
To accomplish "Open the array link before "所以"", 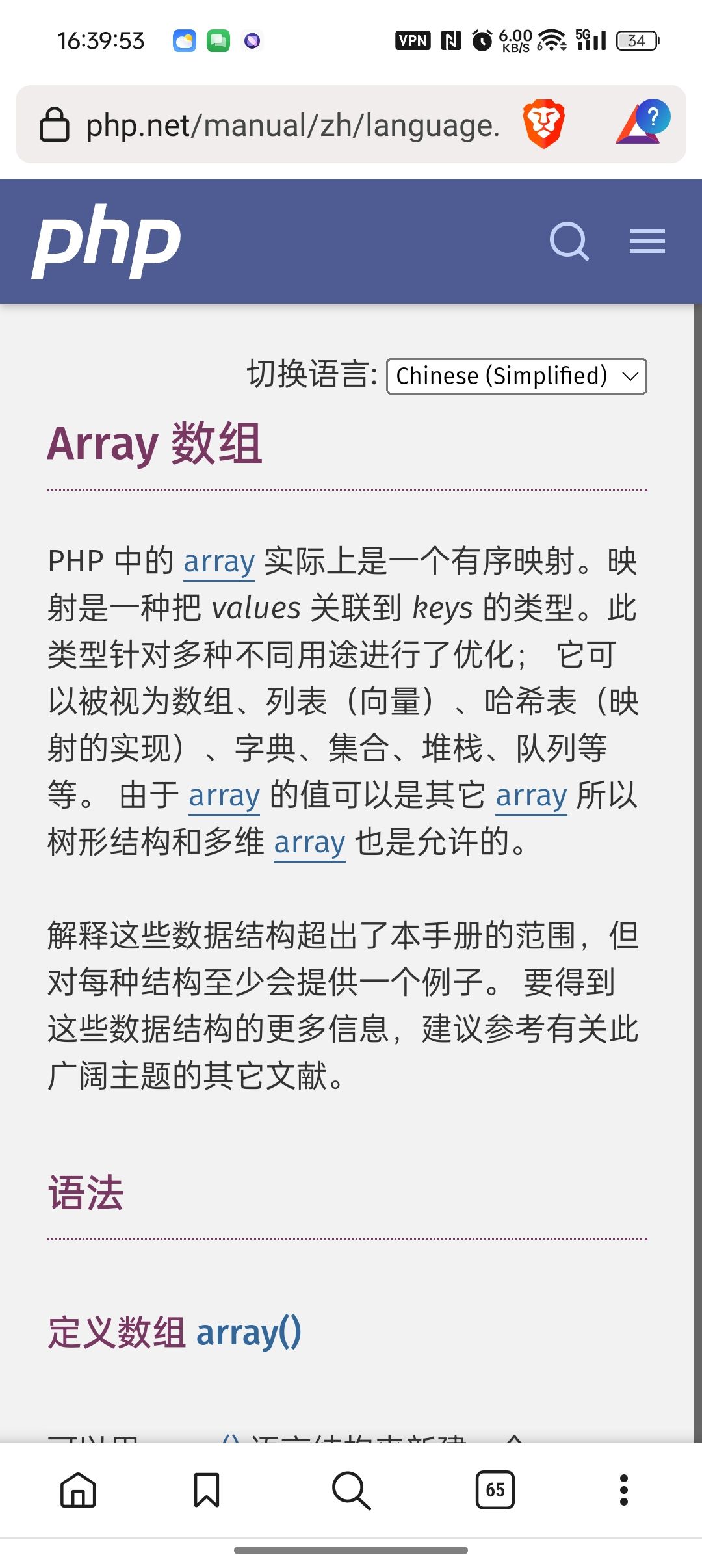I will (x=531, y=796).
